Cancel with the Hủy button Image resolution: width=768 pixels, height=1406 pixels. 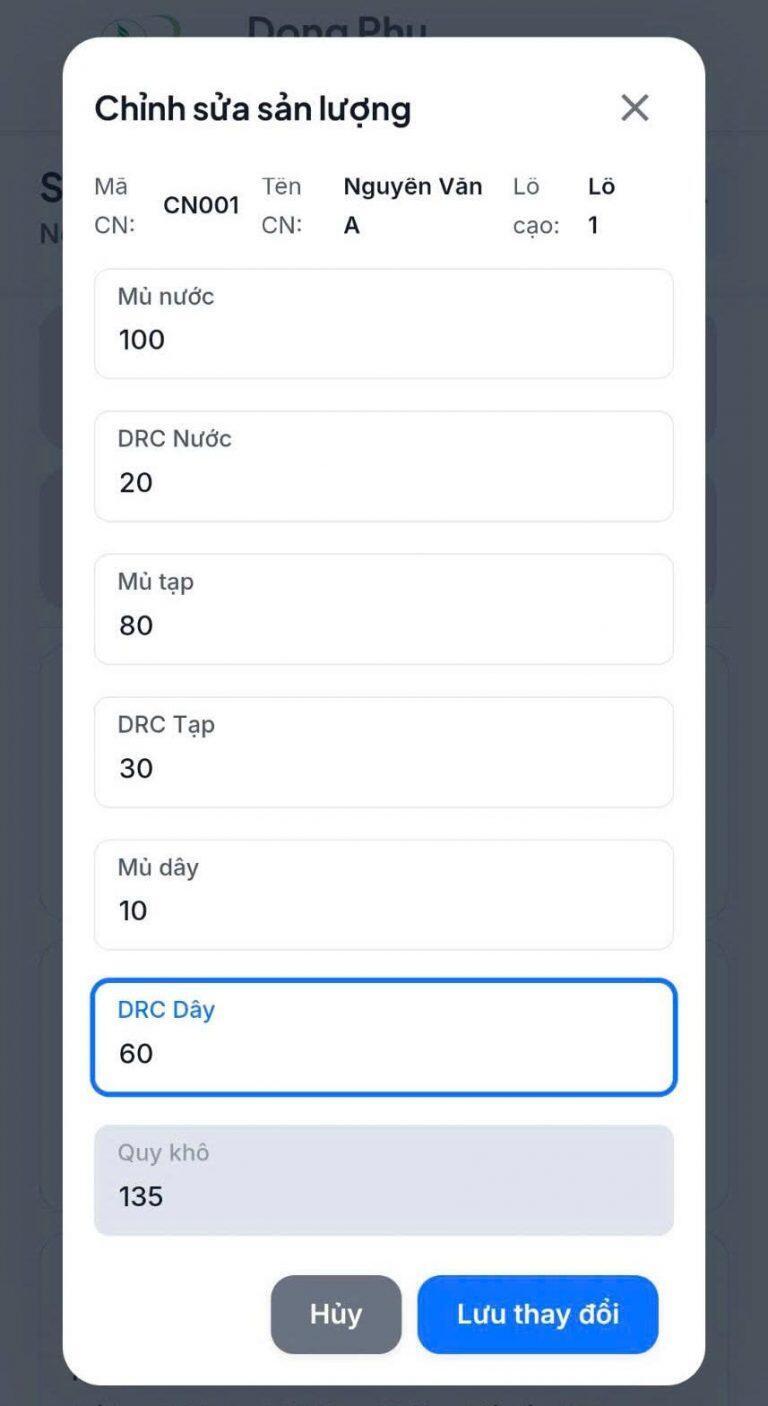coord(335,1314)
